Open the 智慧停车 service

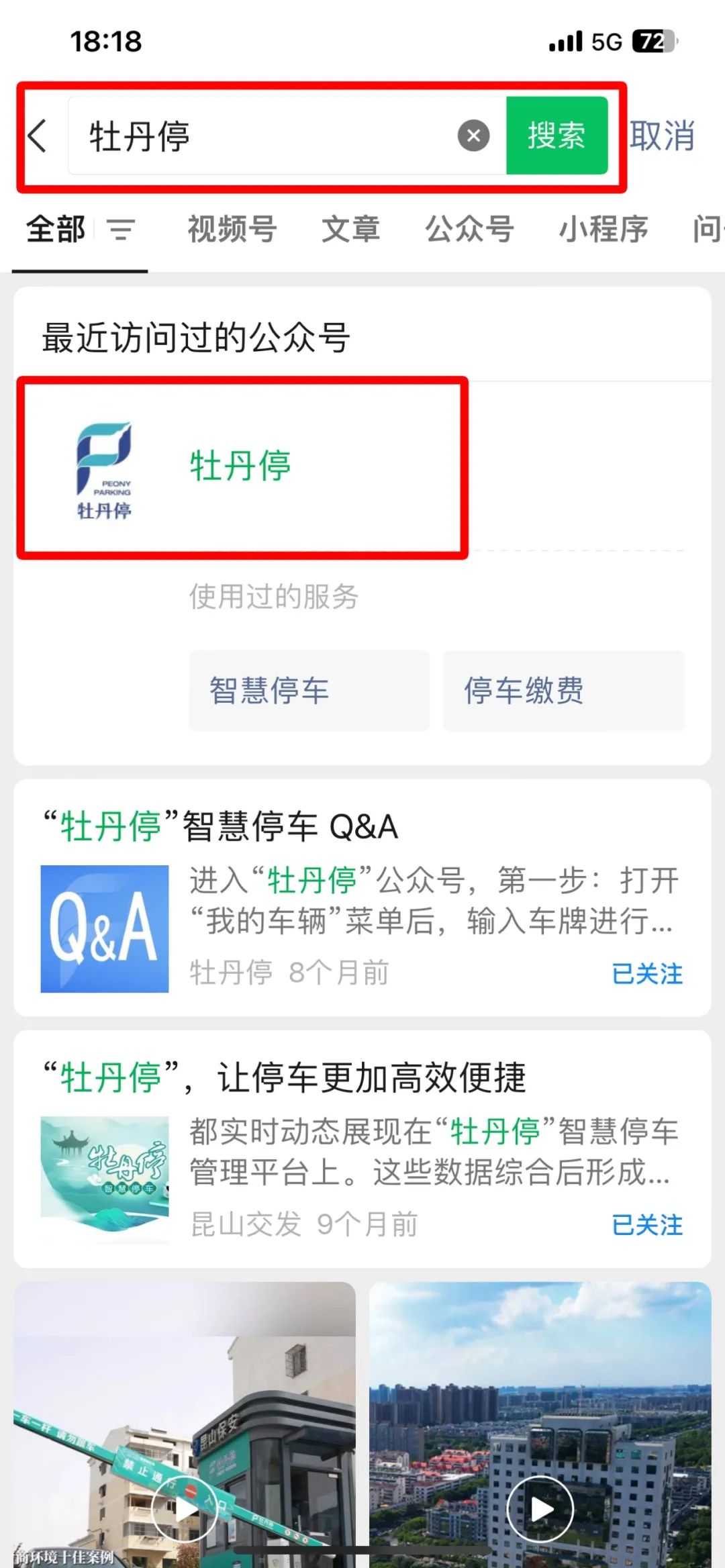pos(309,691)
